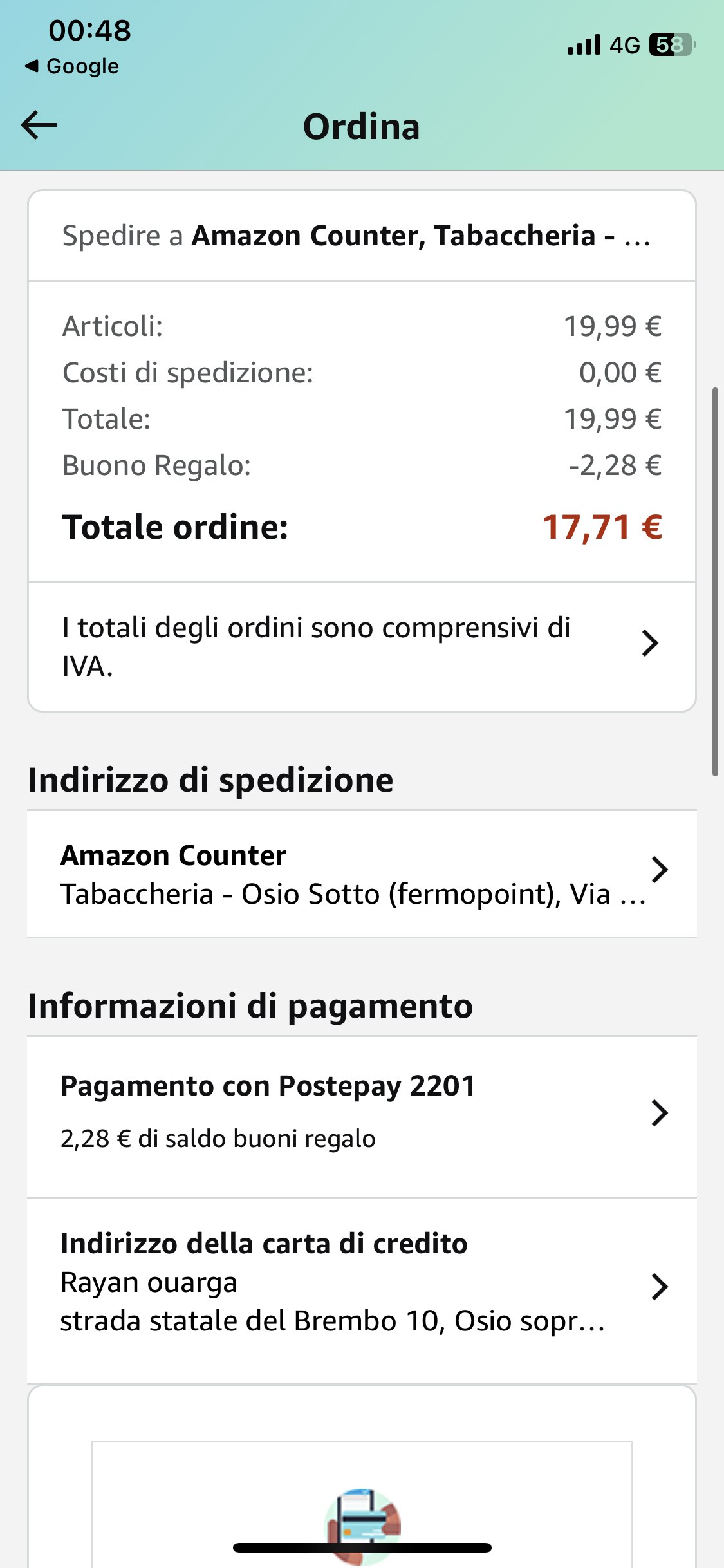Change the Amazon Counter shipping address
The width and height of the screenshot is (724, 1568).
click(x=361, y=873)
